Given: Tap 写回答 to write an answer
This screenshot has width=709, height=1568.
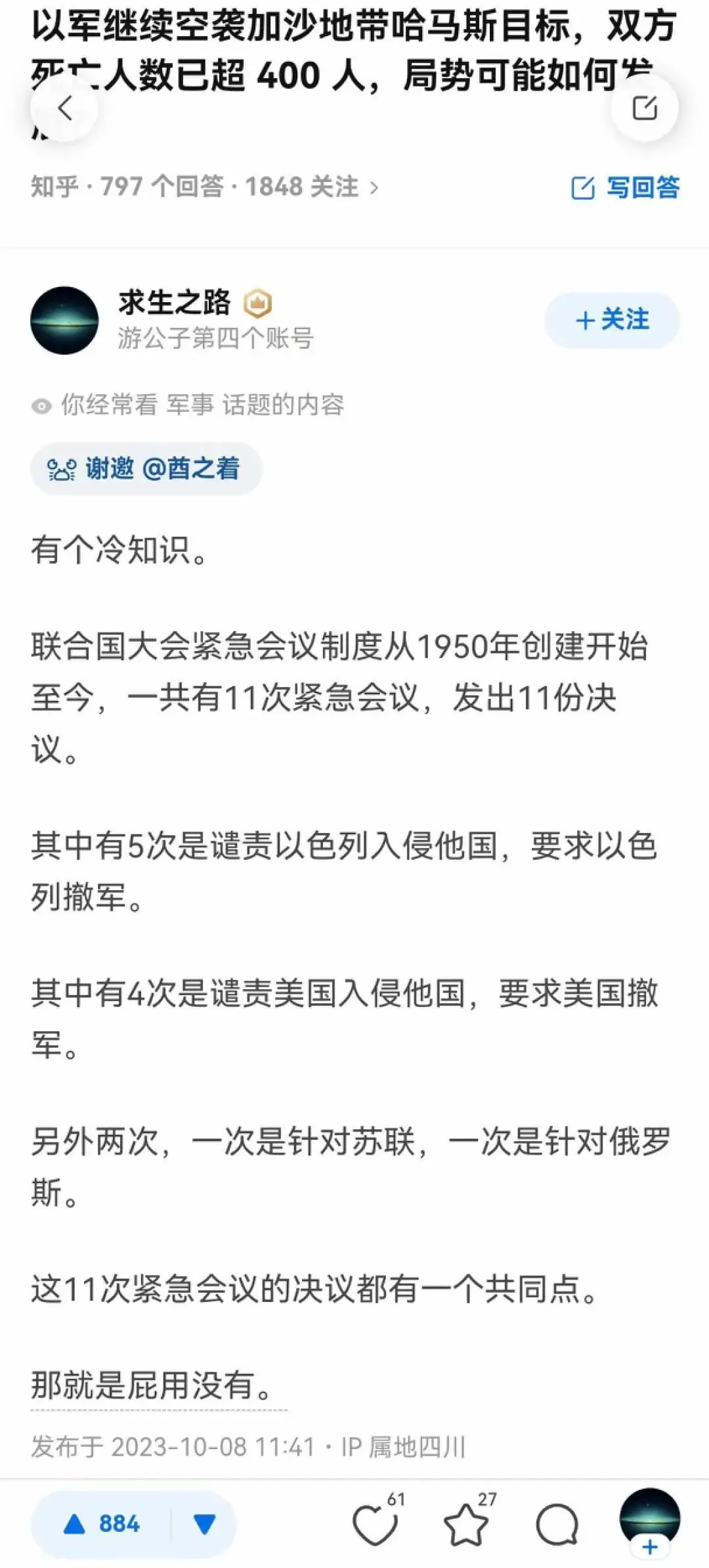Looking at the screenshot, I should 626,187.
